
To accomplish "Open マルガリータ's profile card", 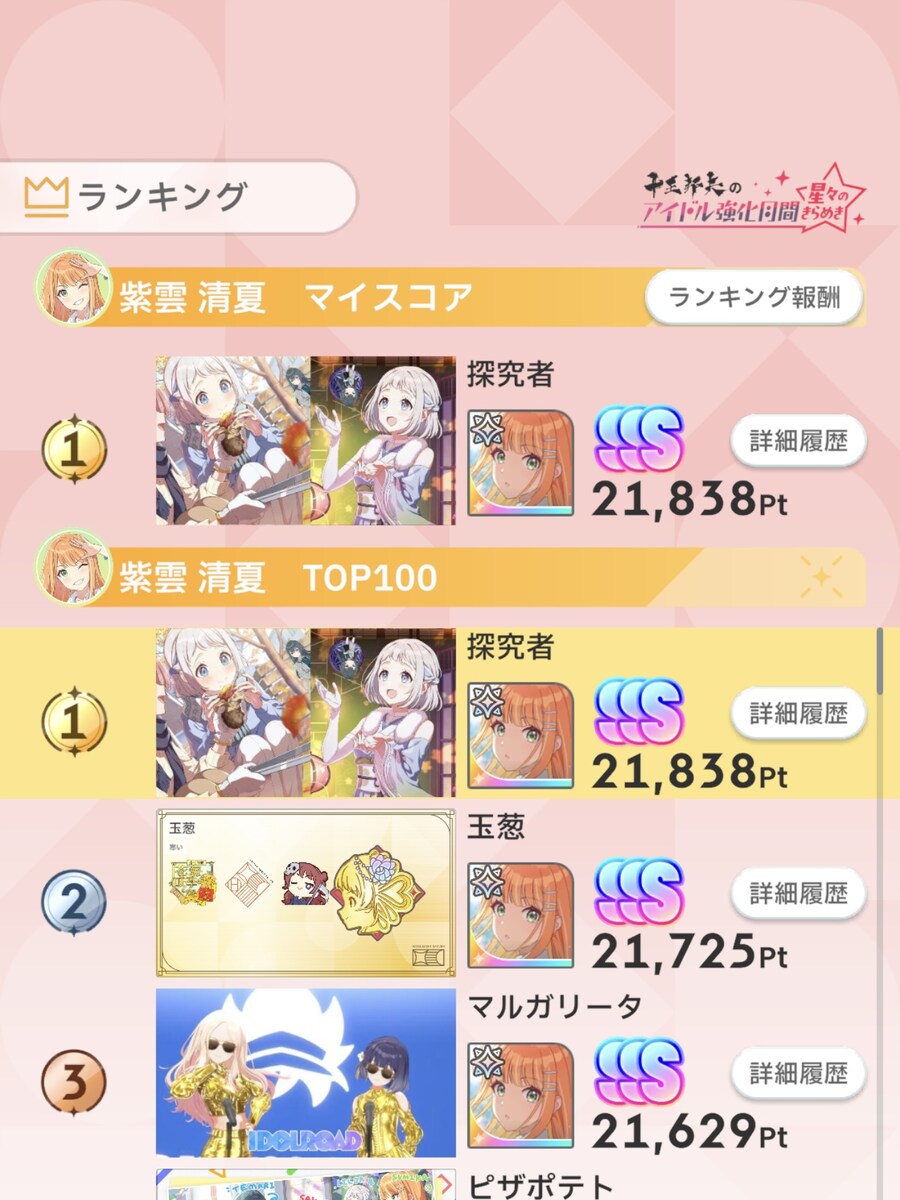I will pos(306,1073).
